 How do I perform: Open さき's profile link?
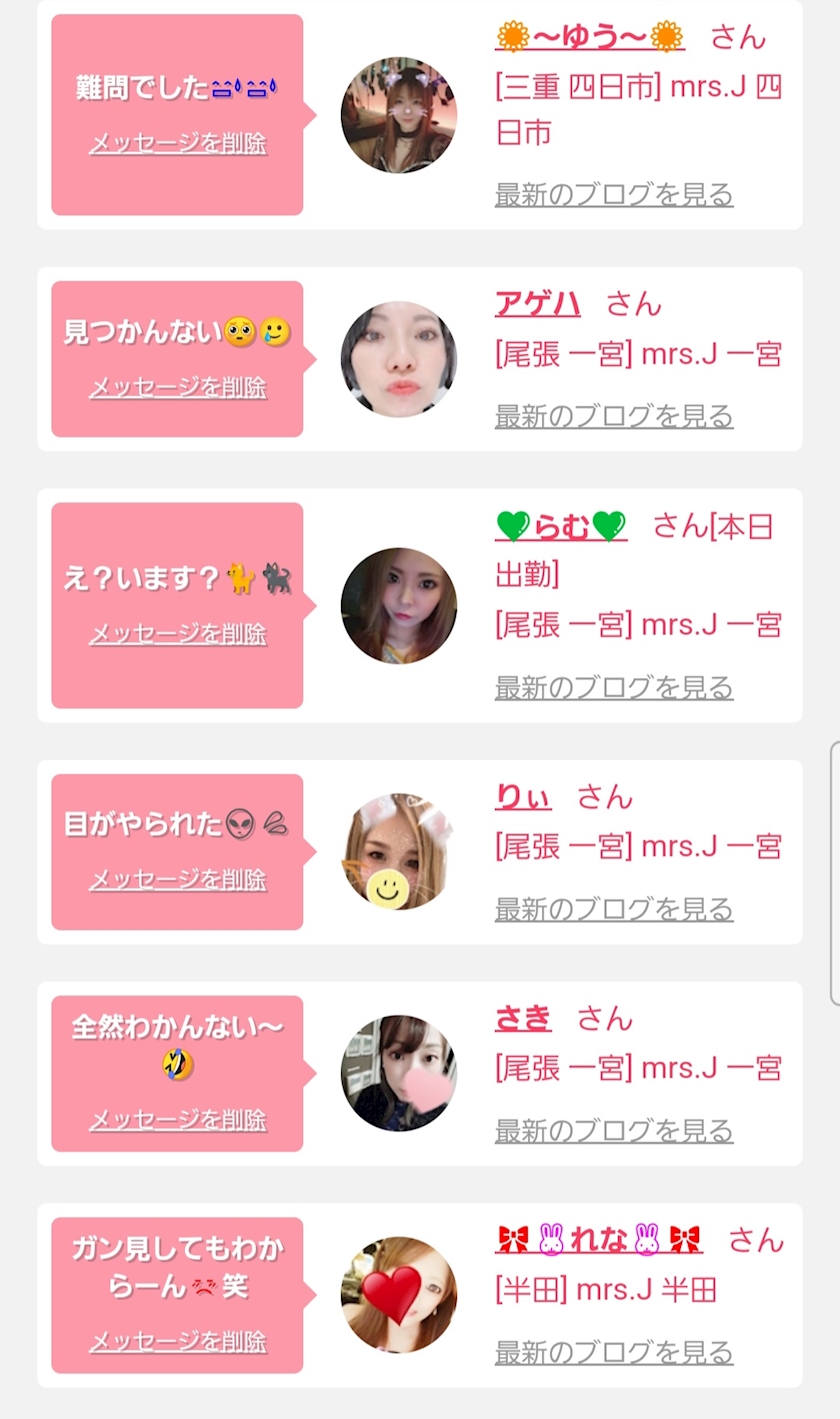[523, 1019]
